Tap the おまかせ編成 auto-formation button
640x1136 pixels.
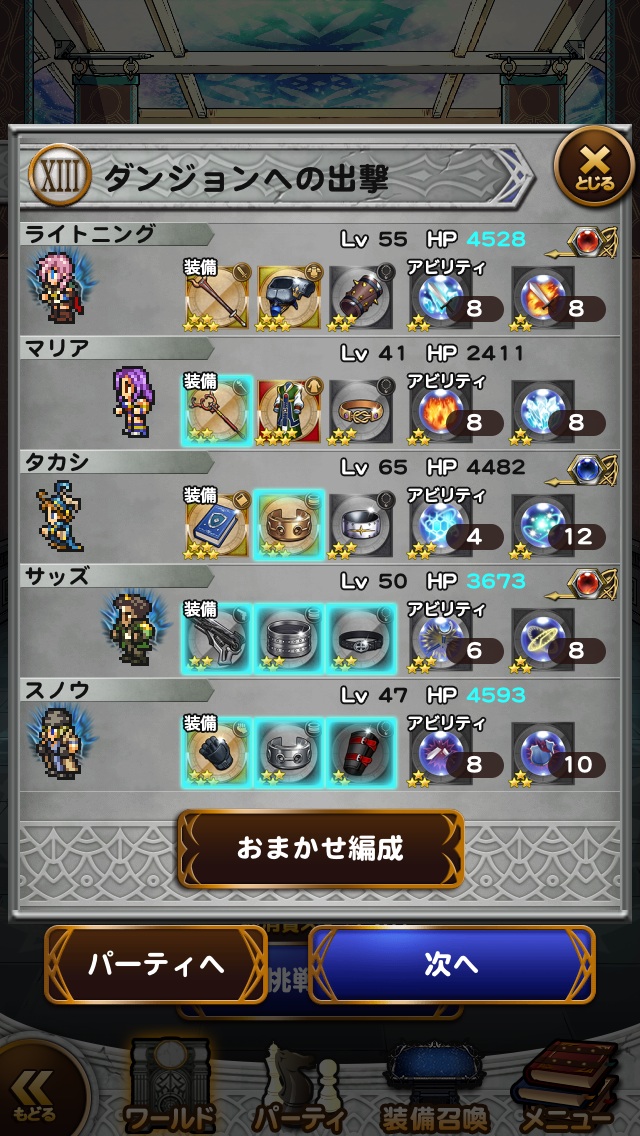coord(320,849)
